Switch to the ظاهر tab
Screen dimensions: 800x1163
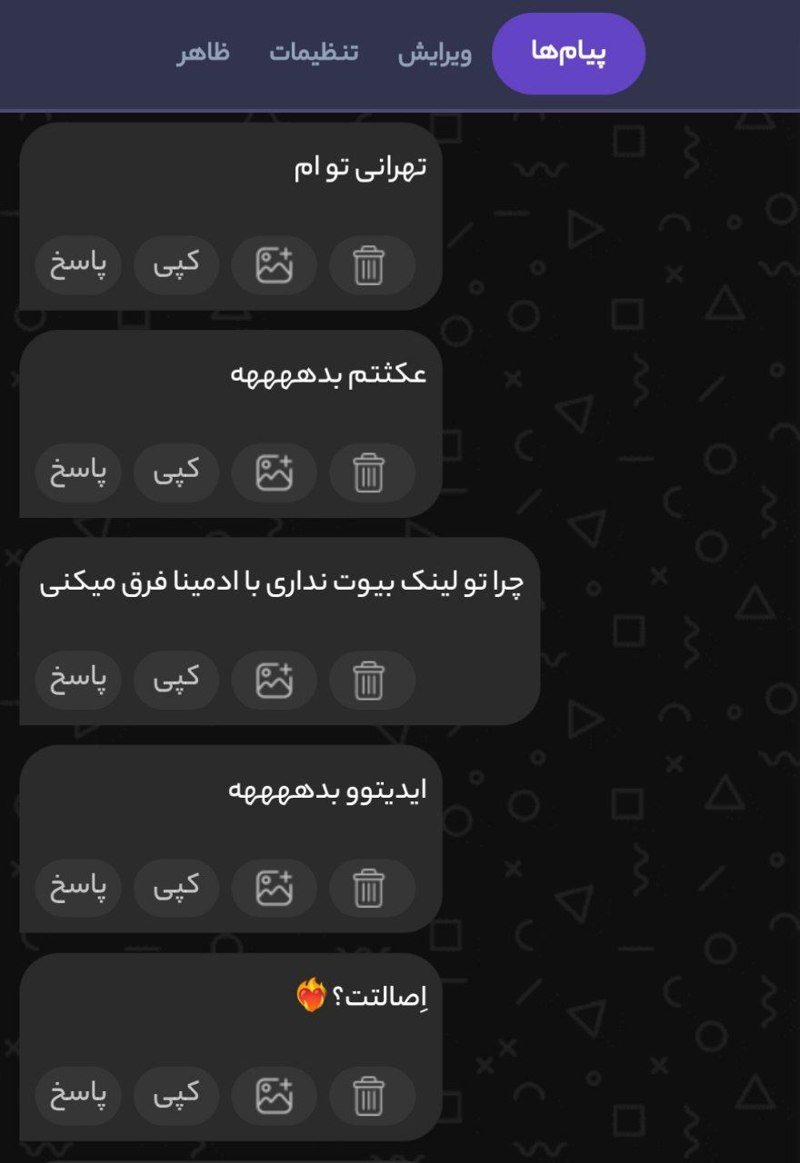click(x=203, y=53)
